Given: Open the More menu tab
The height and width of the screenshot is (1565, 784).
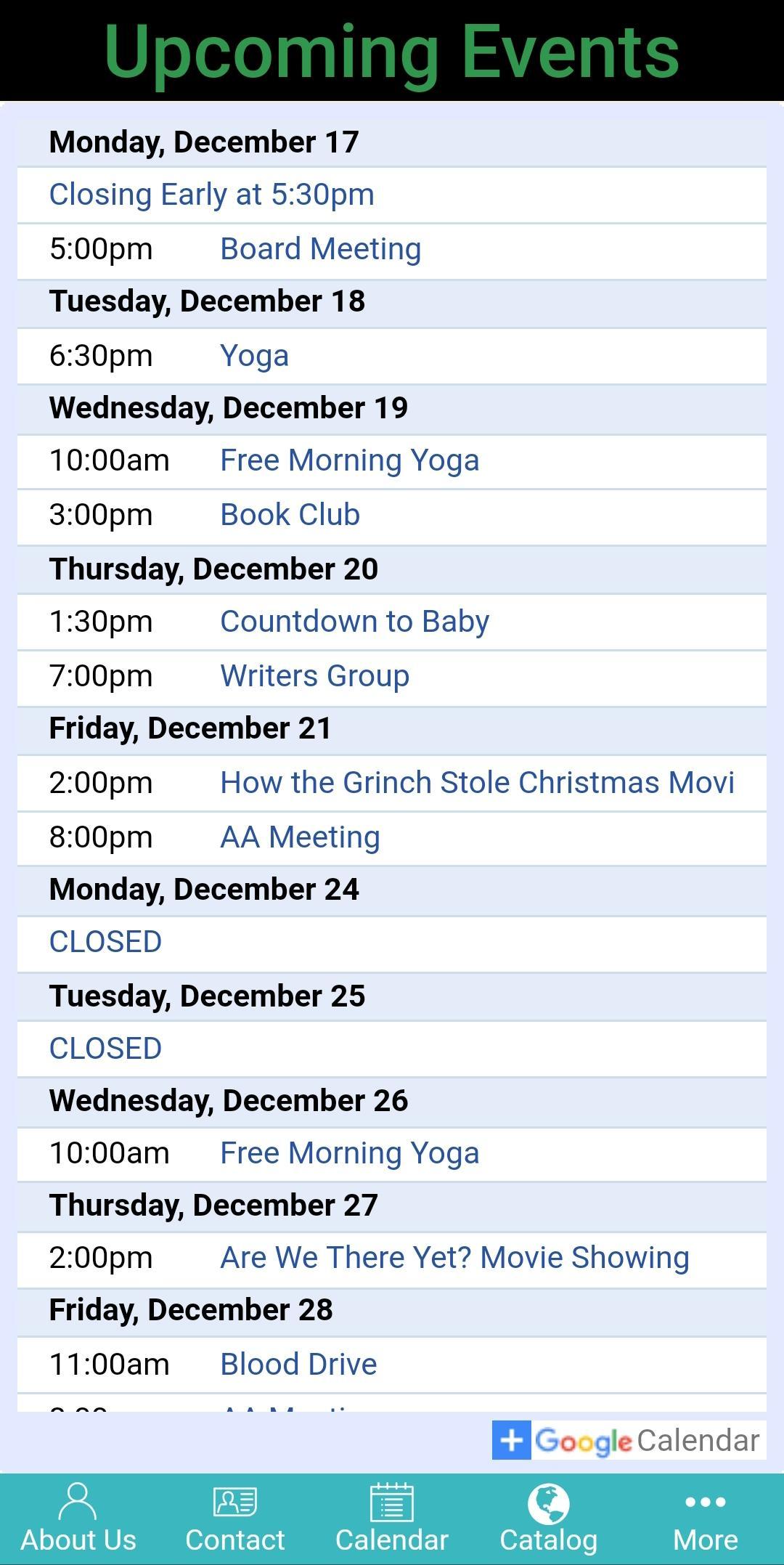Looking at the screenshot, I should click(705, 1518).
